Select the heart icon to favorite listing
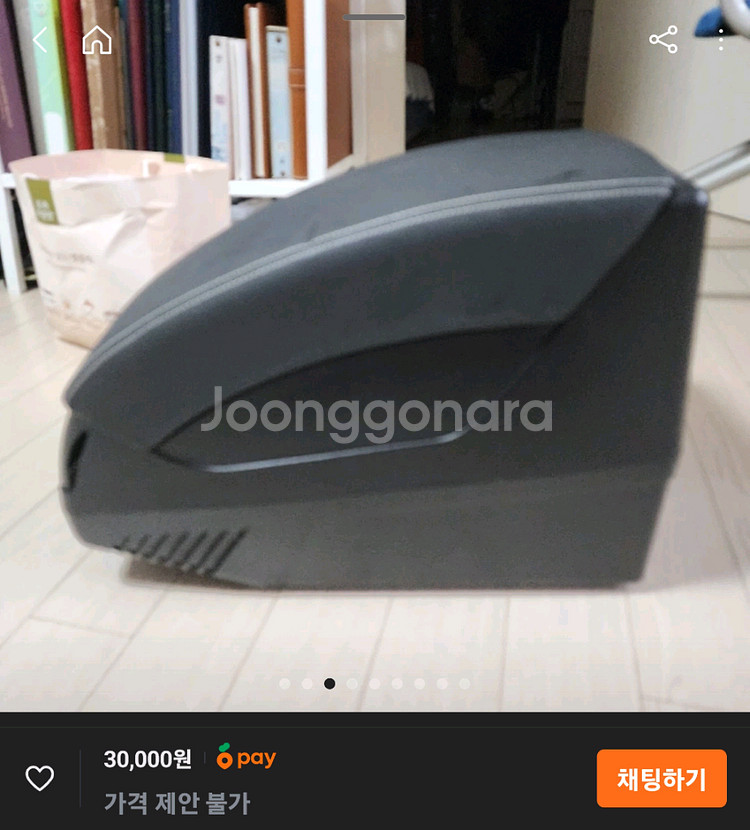 coord(42,775)
